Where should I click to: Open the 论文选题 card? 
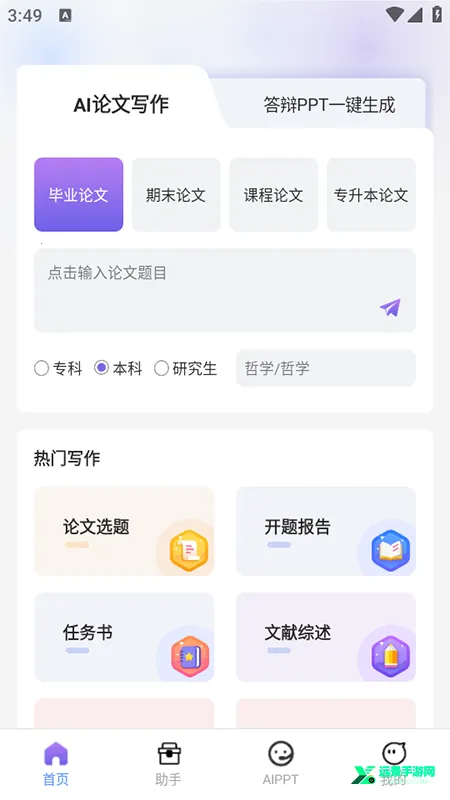pyautogui.click(x=124, y=531)
